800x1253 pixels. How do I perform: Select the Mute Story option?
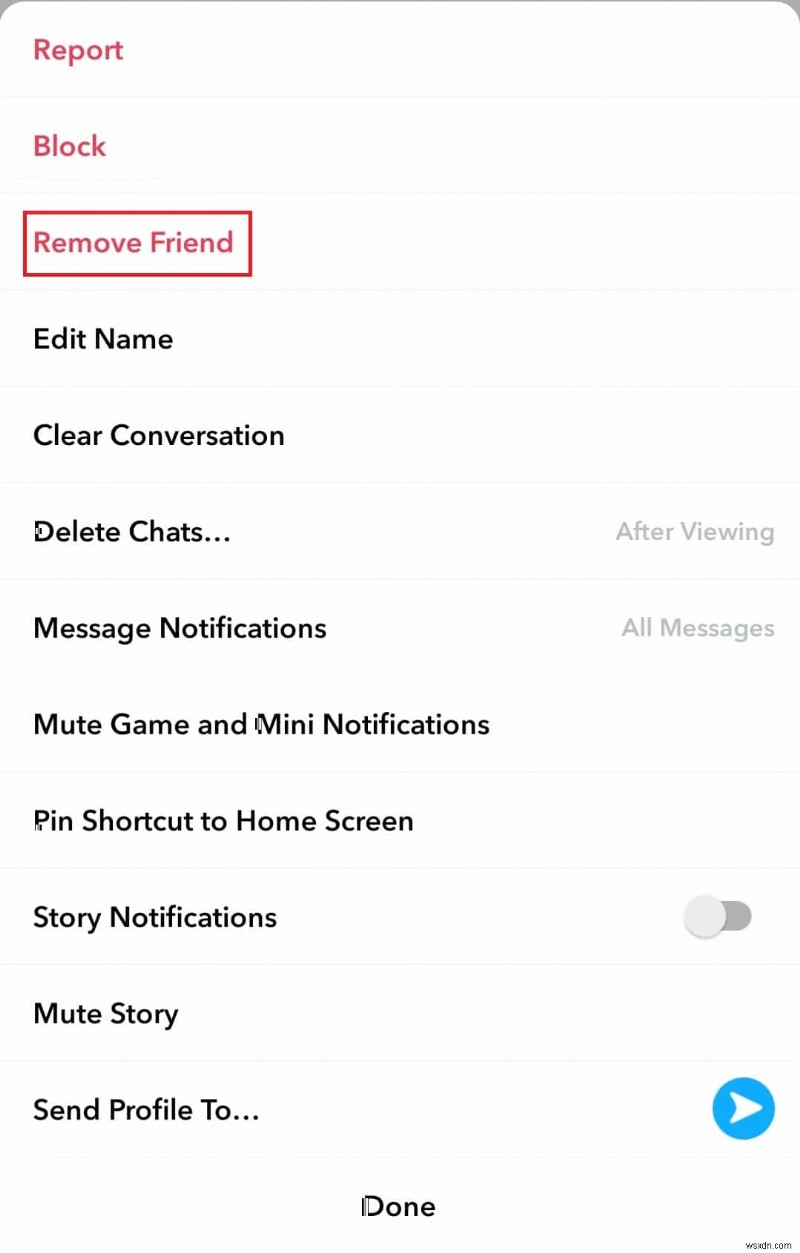105,1013
